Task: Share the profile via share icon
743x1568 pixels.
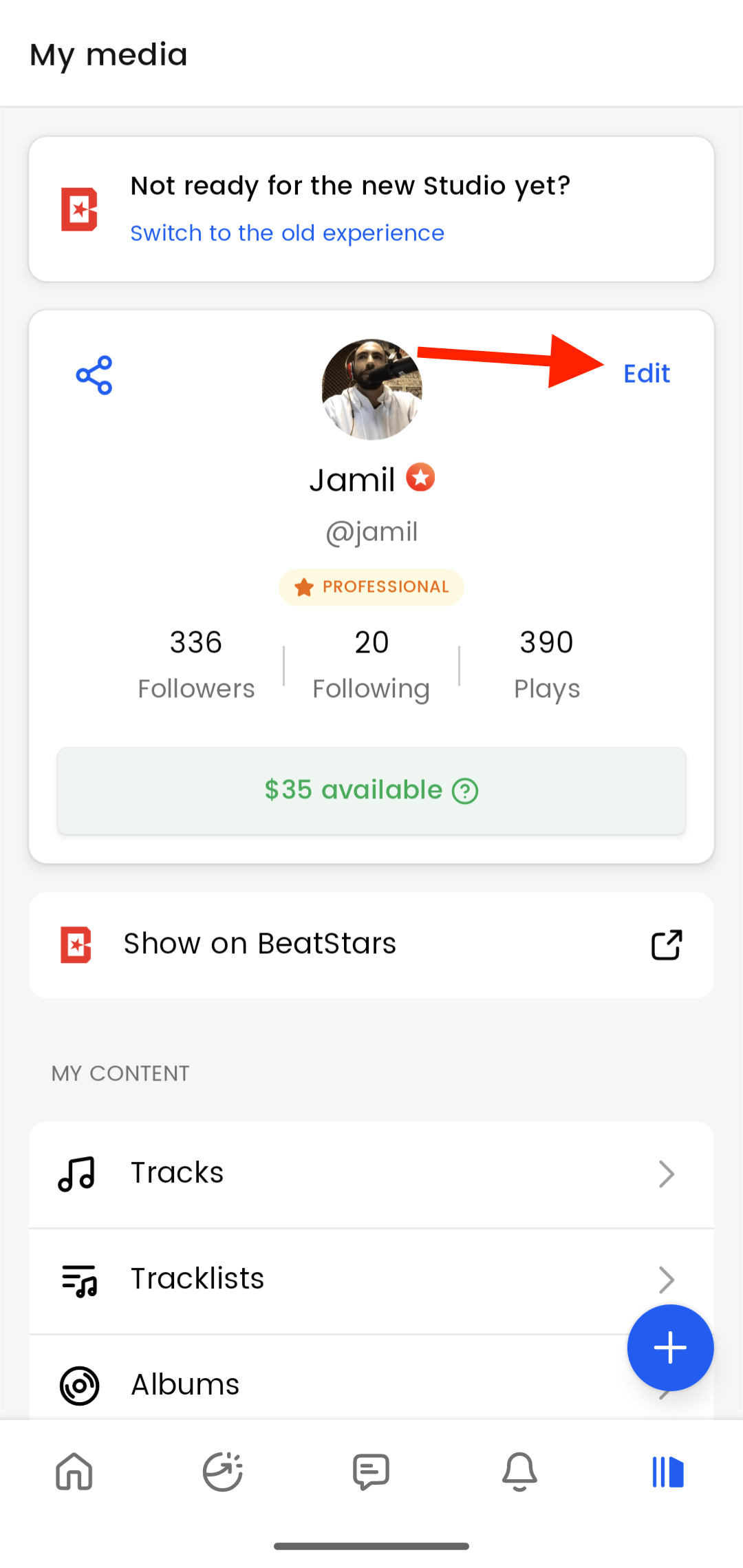Action: (94, 375)
